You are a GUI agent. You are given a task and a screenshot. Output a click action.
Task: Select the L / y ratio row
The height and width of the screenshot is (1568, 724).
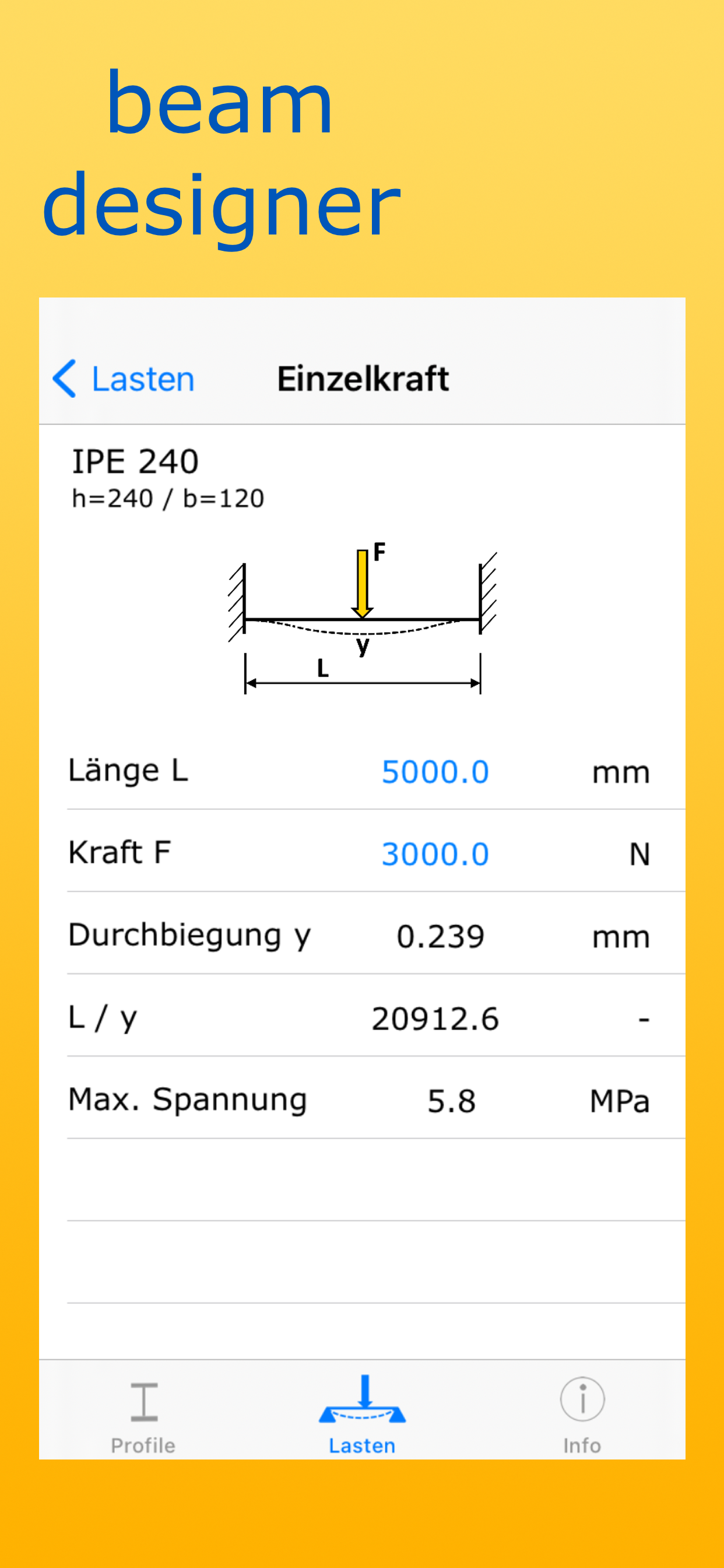362,1019
